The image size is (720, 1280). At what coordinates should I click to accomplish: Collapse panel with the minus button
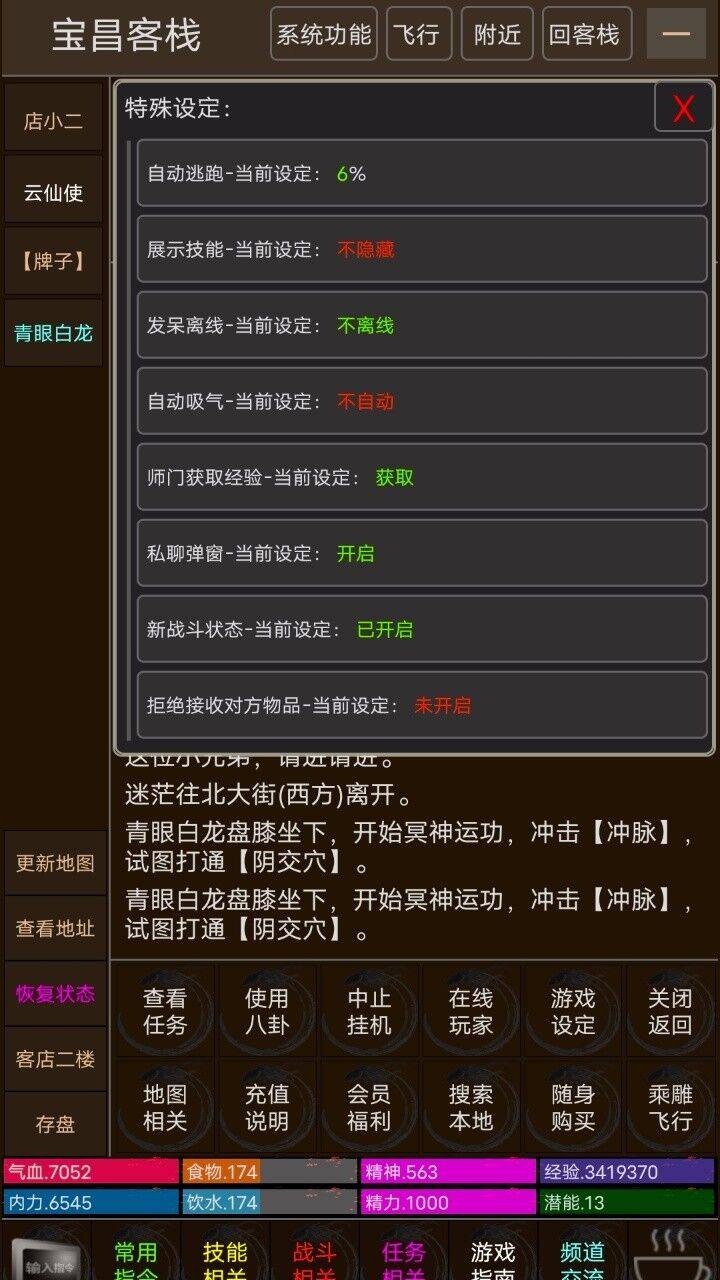pos(676,35)
